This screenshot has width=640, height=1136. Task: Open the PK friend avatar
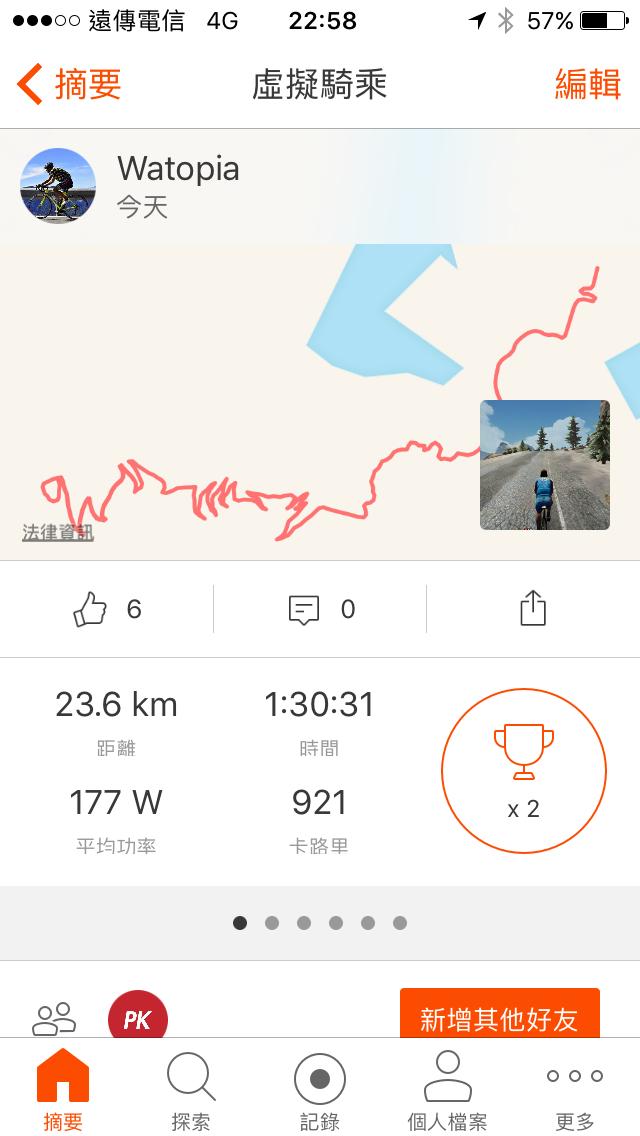pyautogui.click(x=138, y=1019)
